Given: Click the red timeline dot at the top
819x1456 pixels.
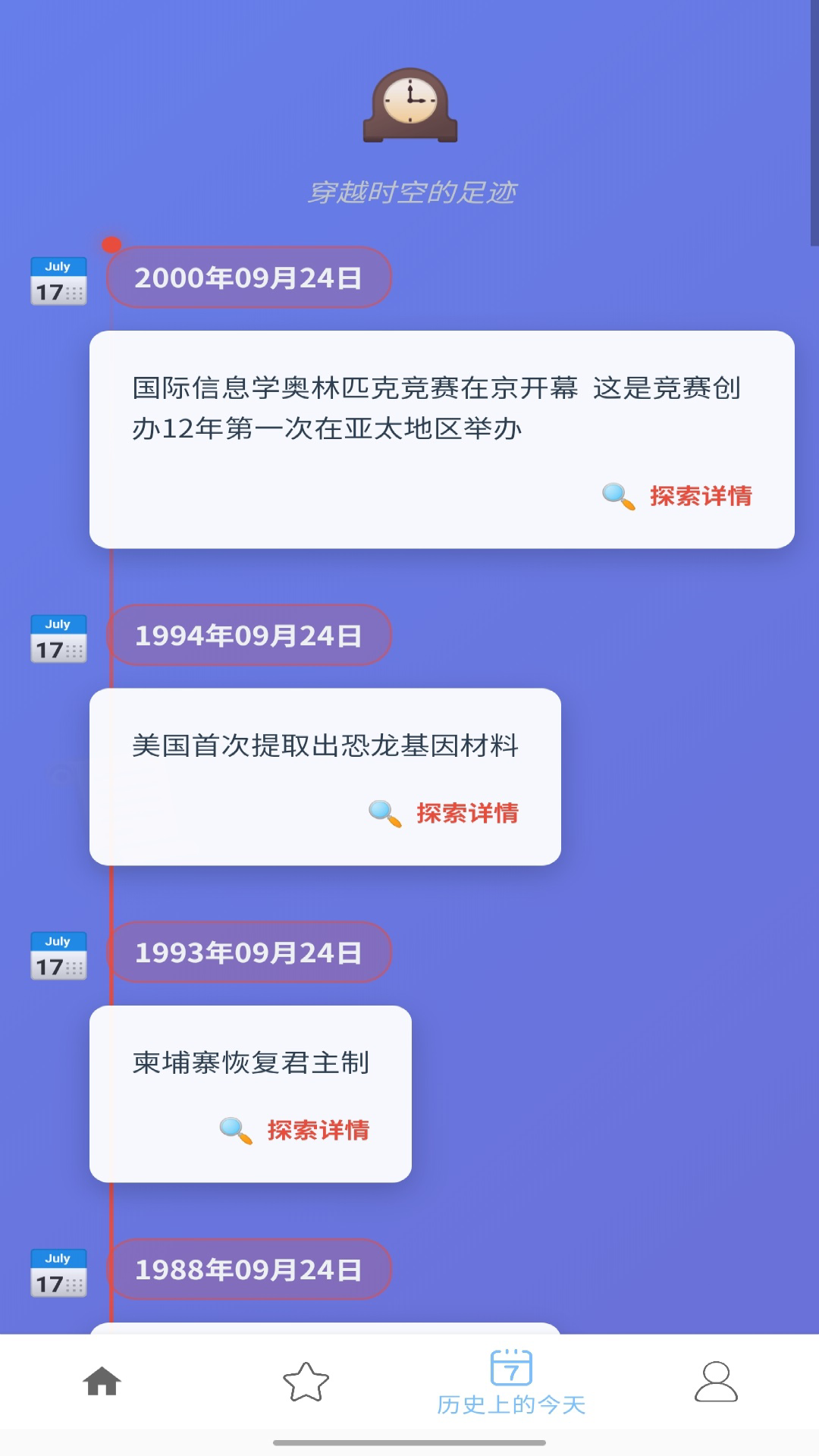Looking at the screenshot, I should point(111,243).
